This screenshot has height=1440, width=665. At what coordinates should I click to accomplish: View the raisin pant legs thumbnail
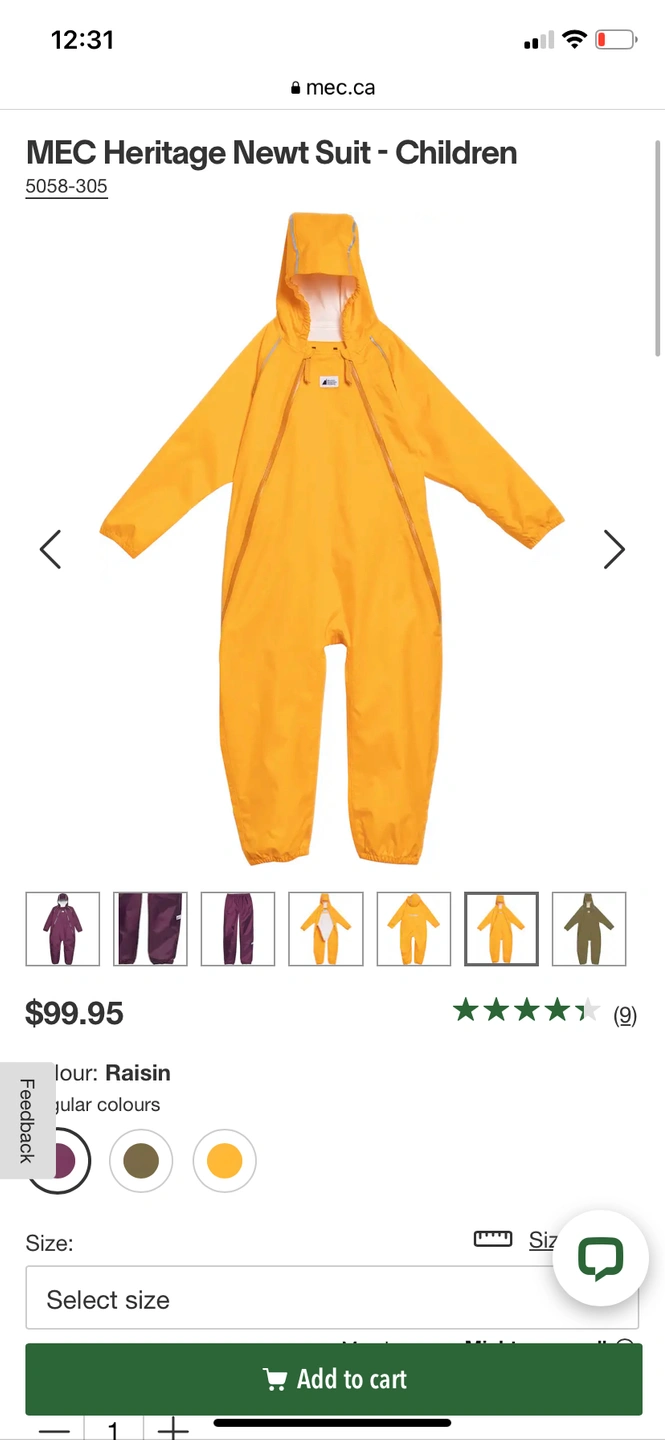(238, 928)
